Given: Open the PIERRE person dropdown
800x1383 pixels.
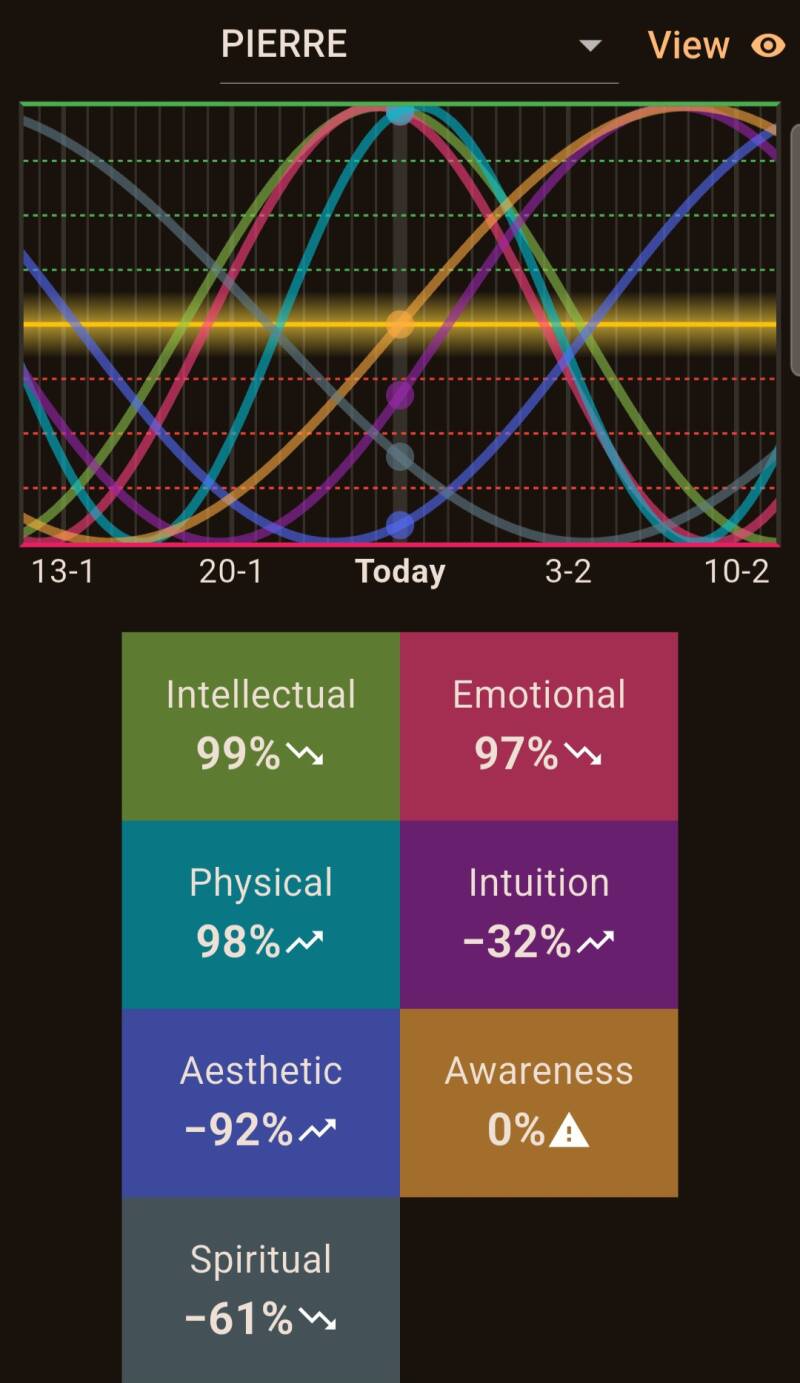Looking at the screenshot, I should (418, 46).
